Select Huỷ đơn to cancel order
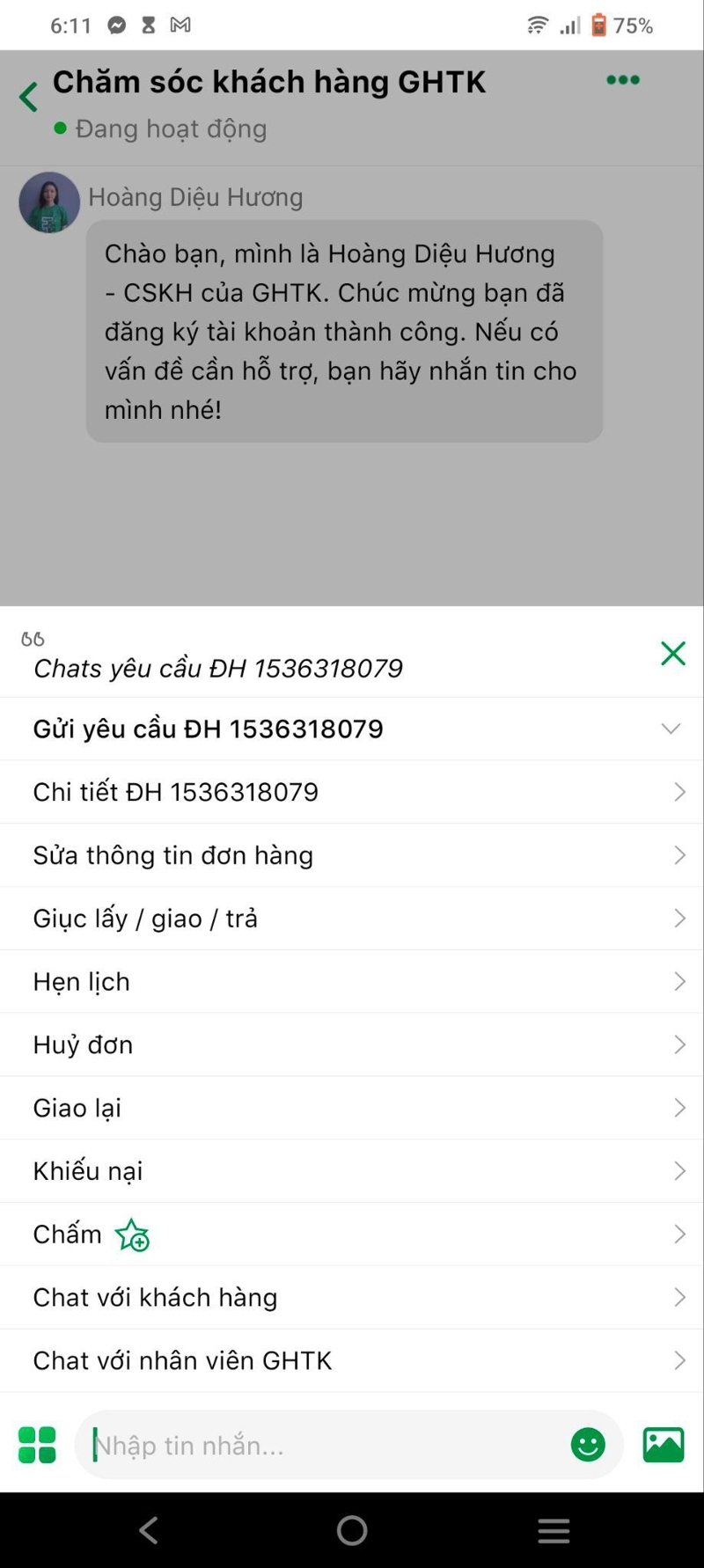Image resolution: width=704 pixels, height=1568 pixels. (352, 1045)
